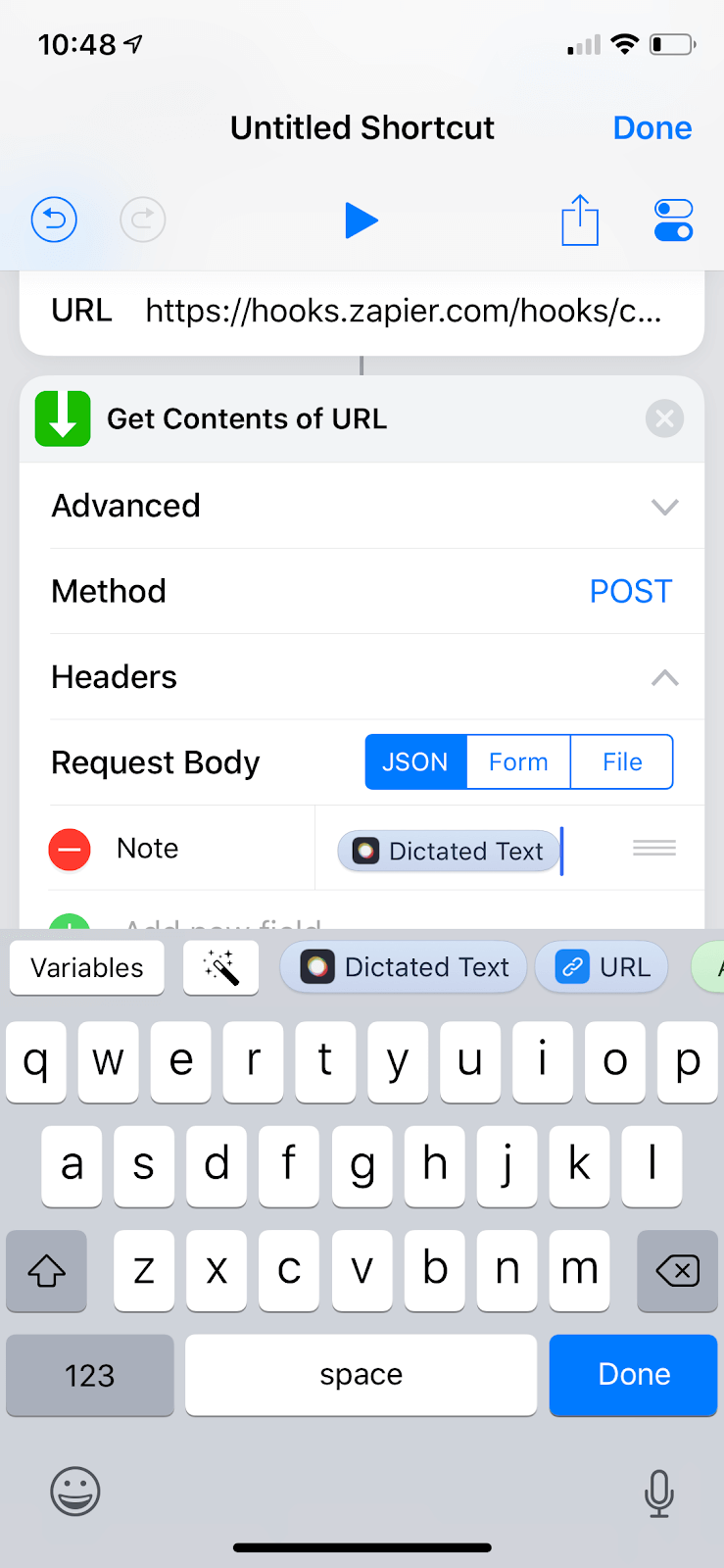The height and width of the screenshot is (1568, 724).
Task: Tap the keyboard's blue Done key
Action: point(634,1375)
